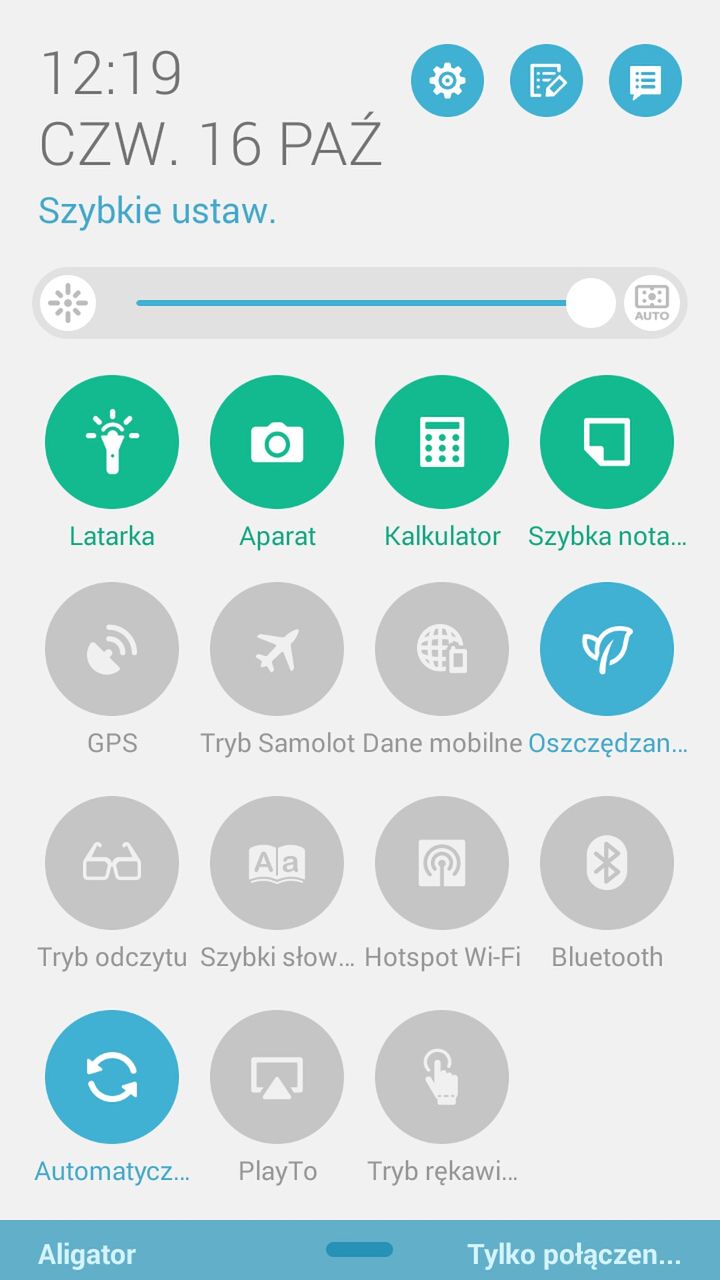This screenshot has height=1280, width=720.
Task: Disable the Oszczędzanie power saving mode
Action: (x=607, y=649)
